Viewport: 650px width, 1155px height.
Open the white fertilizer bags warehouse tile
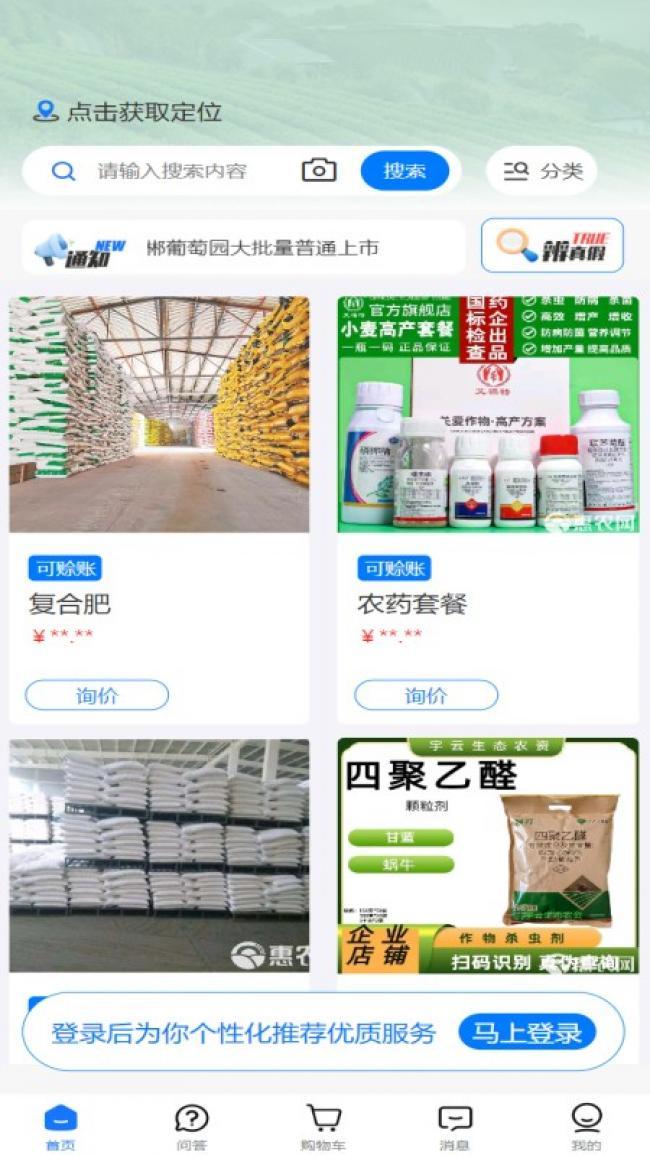click(159, 855)
